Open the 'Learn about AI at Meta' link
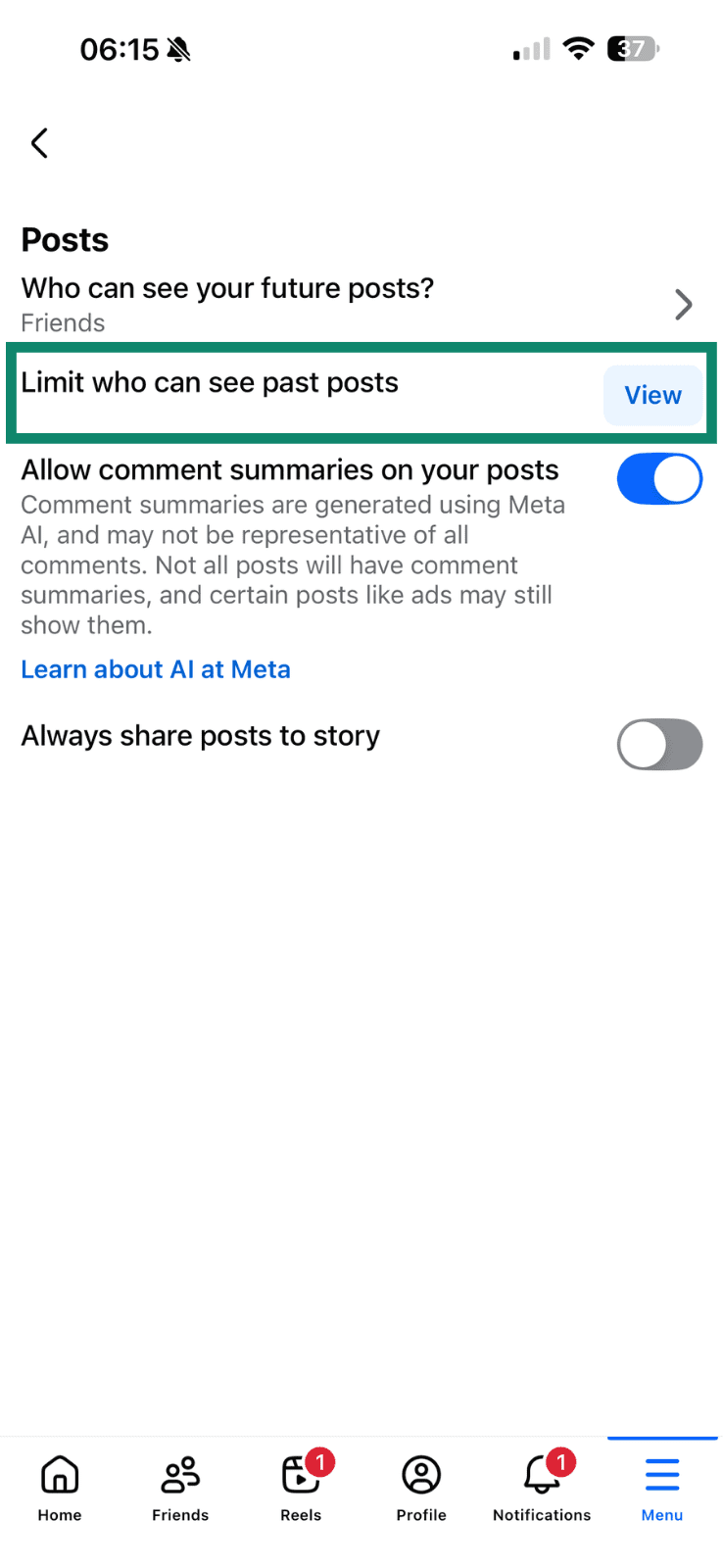This screenshot has height=1568, width=723. pyautogui.click(x=156, y=669)
